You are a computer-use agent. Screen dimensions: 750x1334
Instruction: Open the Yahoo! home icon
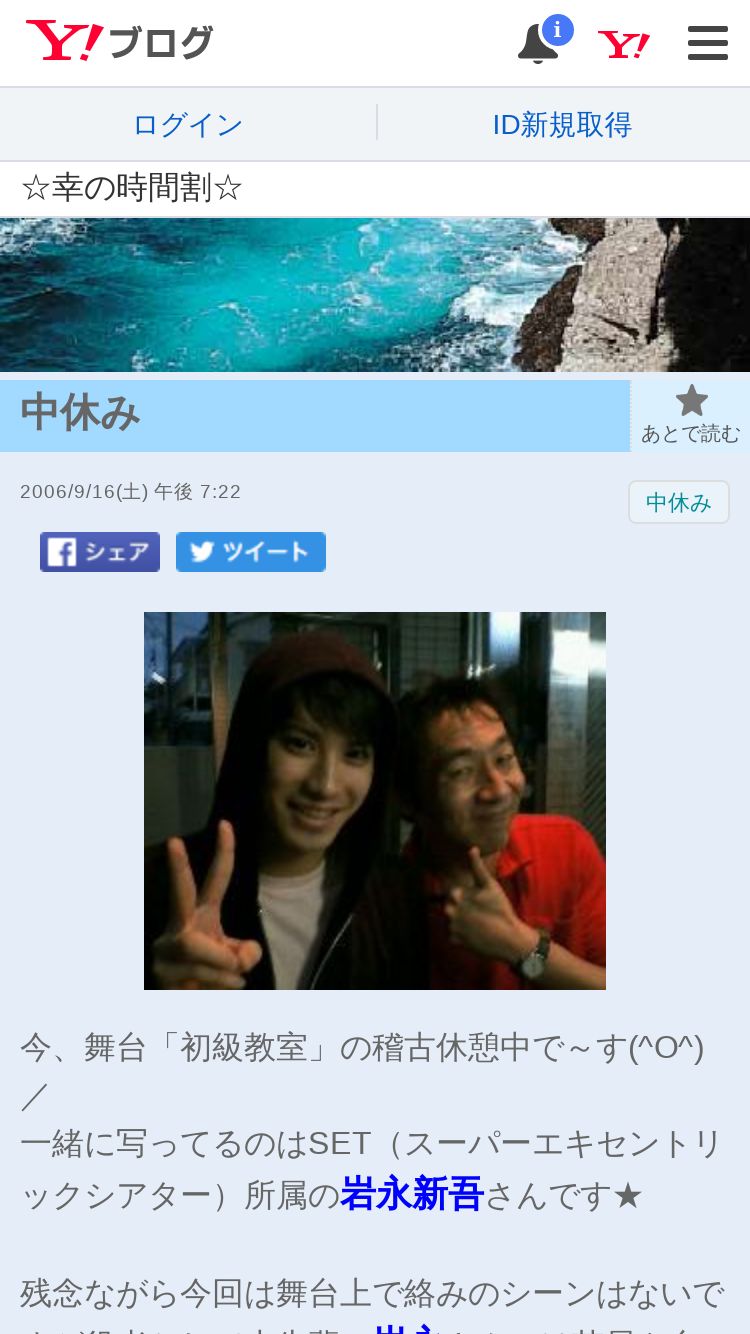(x=624, y=44)
